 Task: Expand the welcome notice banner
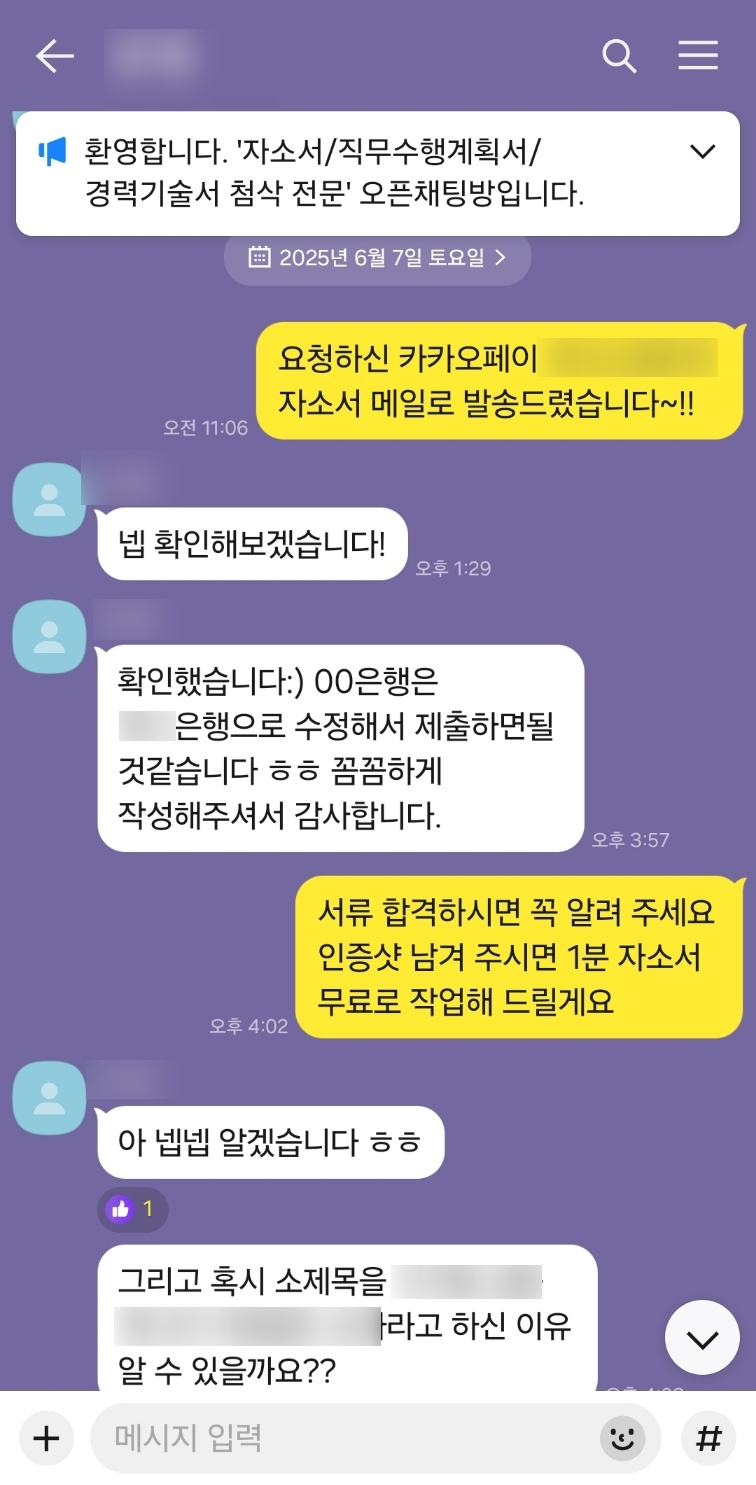(703, 152)
